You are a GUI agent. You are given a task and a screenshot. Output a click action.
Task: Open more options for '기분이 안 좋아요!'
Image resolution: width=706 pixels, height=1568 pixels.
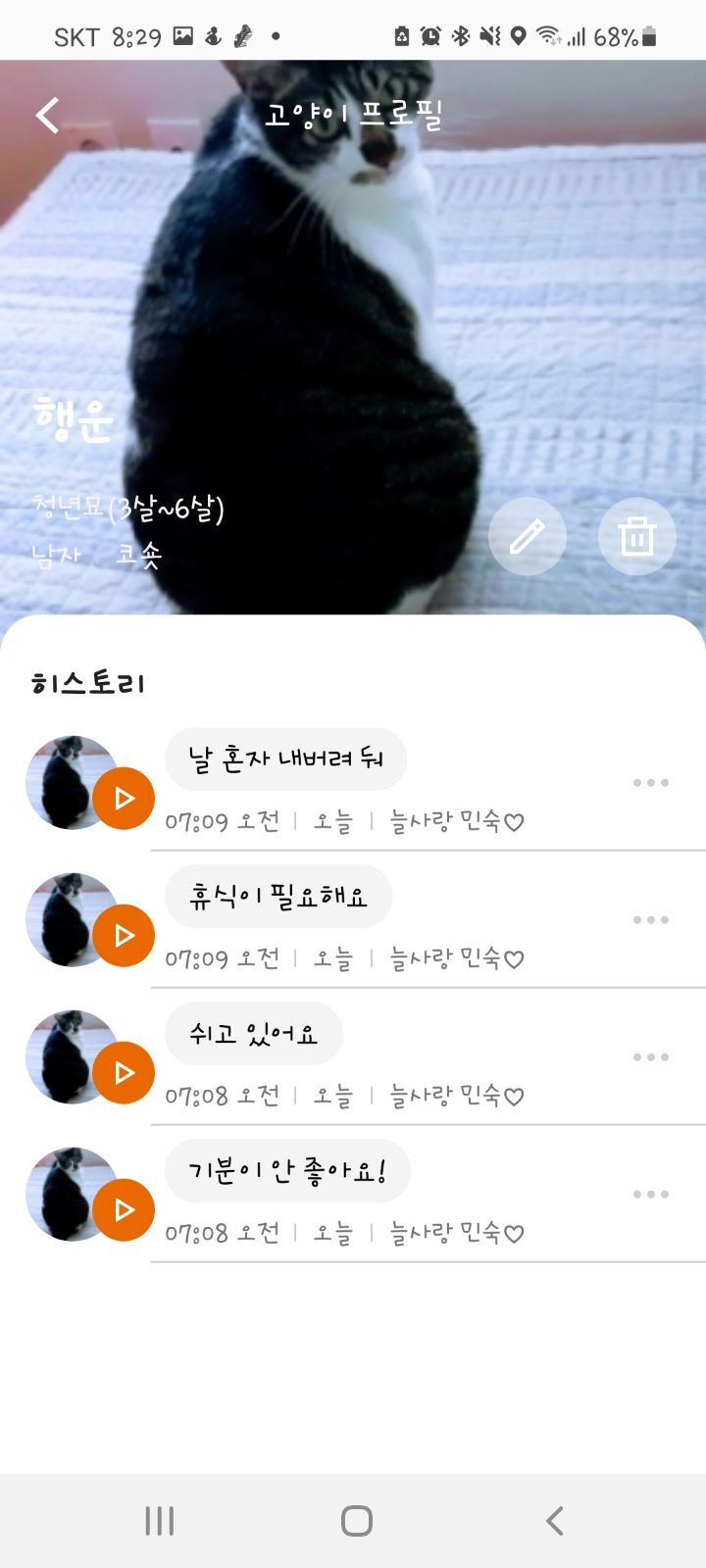(x=651, y=1194)
